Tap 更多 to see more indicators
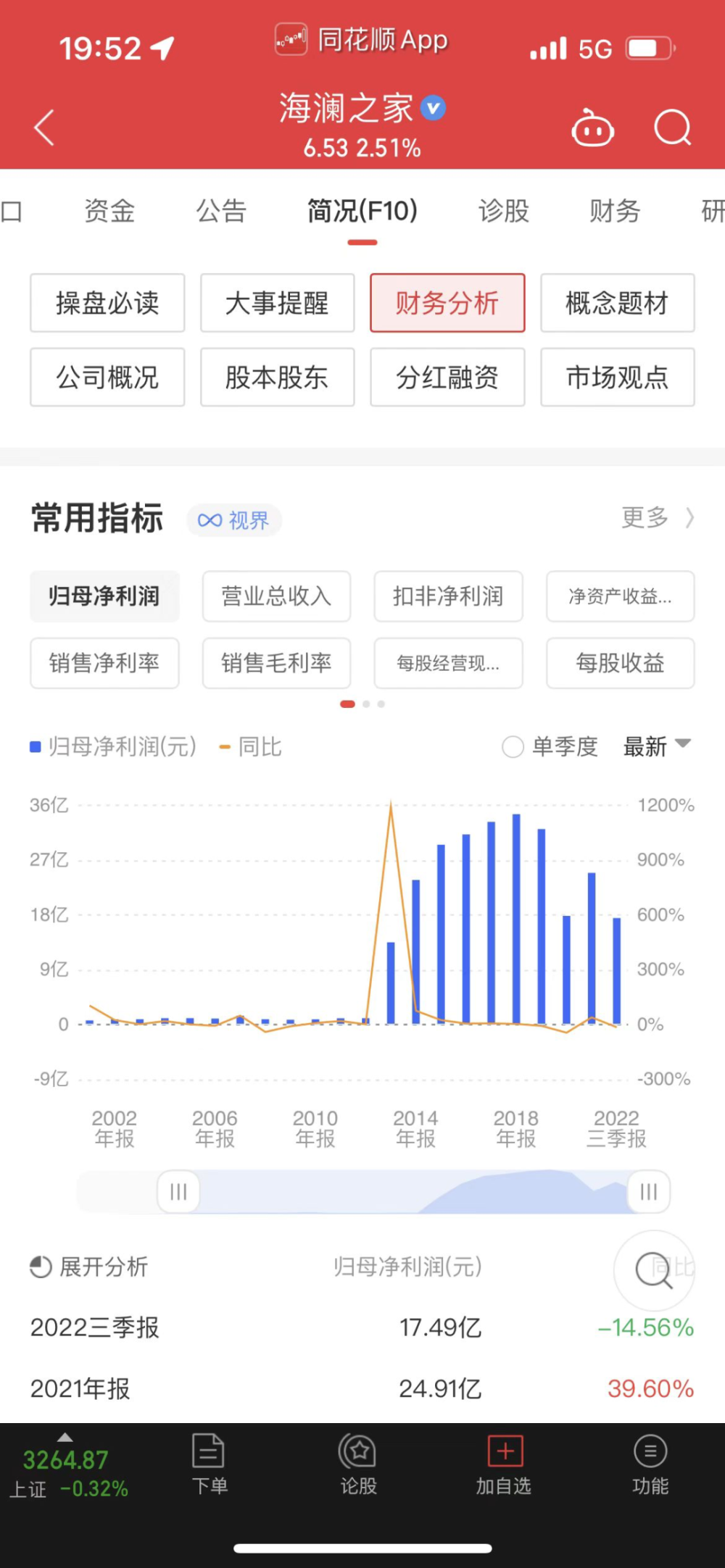This screenshot has height=1568, width=725. (658, 517)
